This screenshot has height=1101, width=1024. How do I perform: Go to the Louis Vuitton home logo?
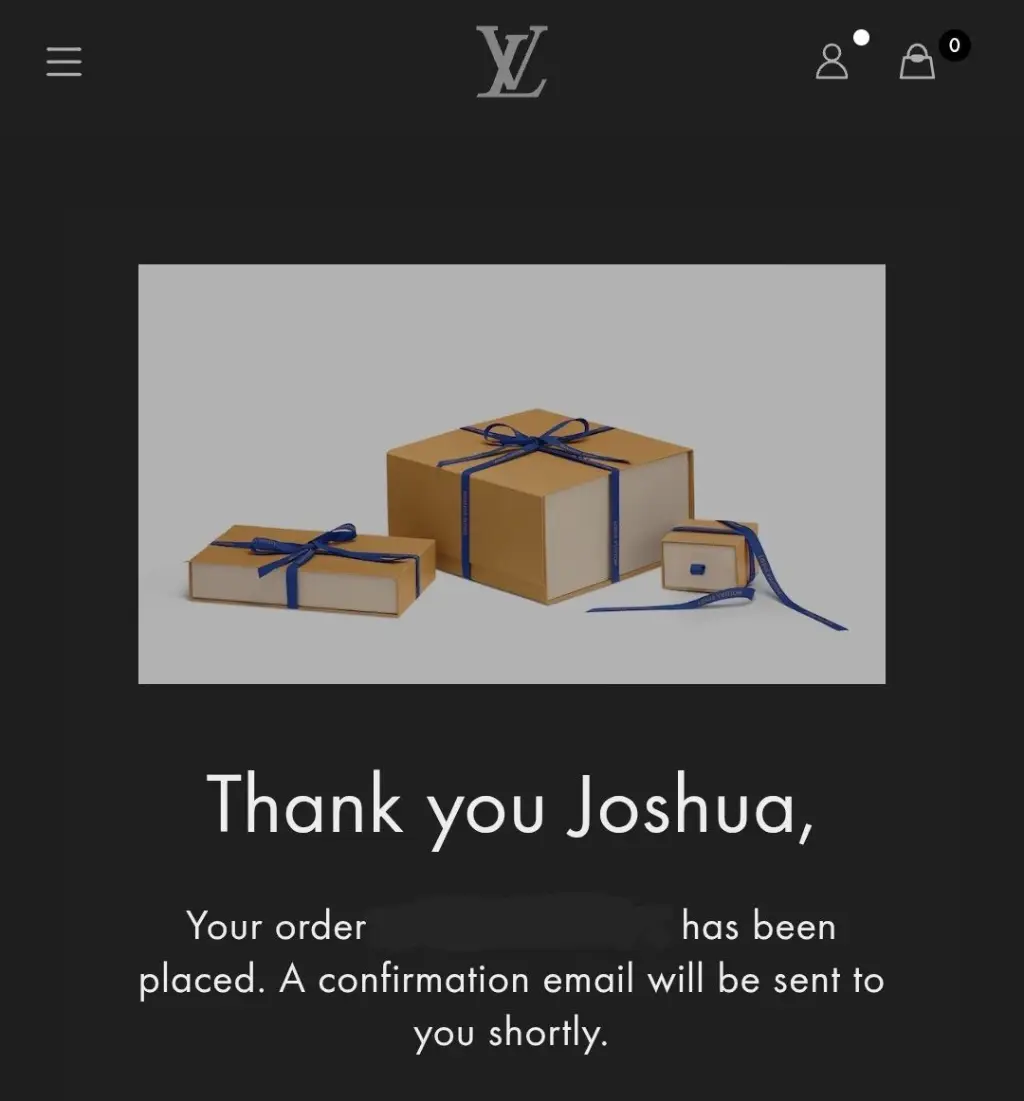pyautogui.click(x=512, y=62)
